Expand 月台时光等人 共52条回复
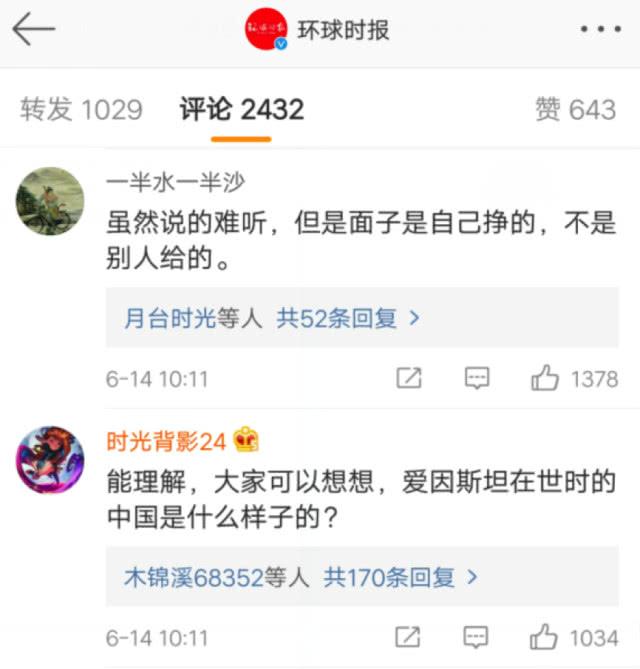 pos(271,319)
